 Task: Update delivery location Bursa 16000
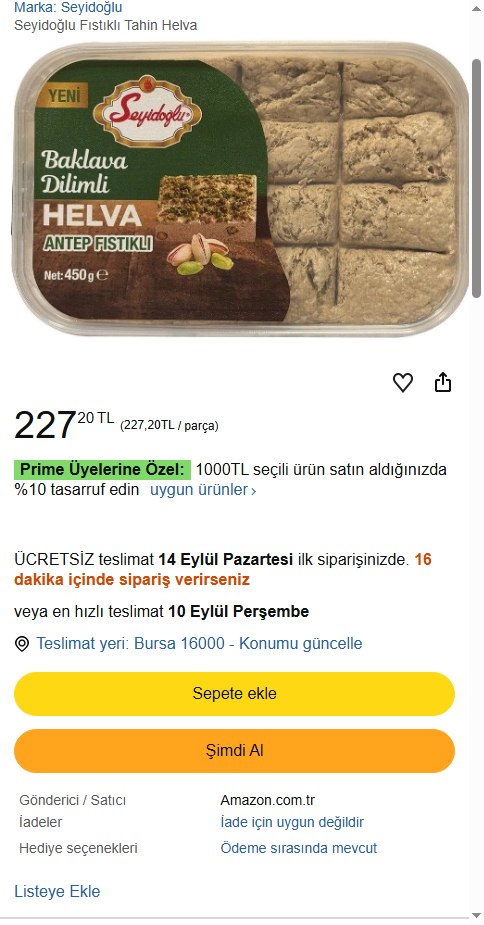click(199, 644)
